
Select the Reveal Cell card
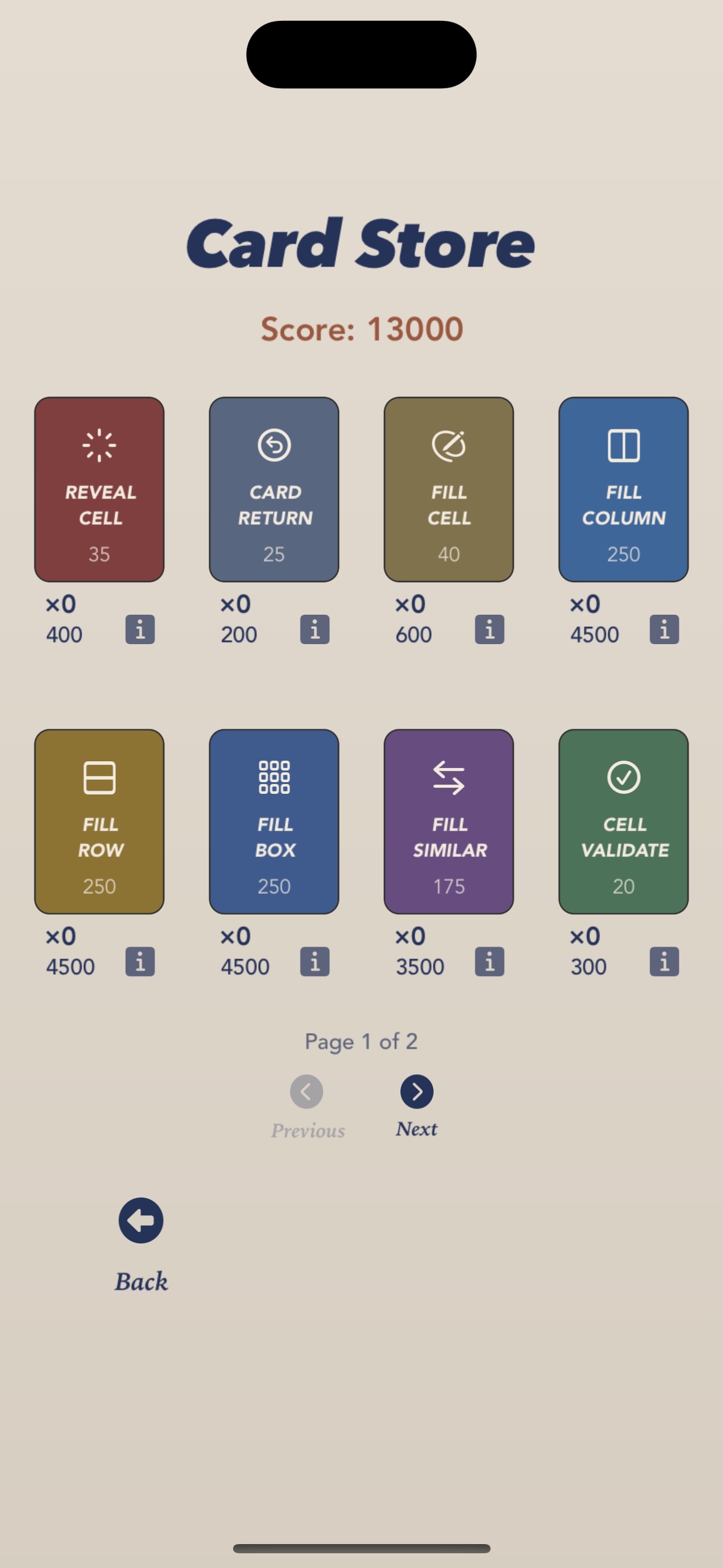point(99,489)
